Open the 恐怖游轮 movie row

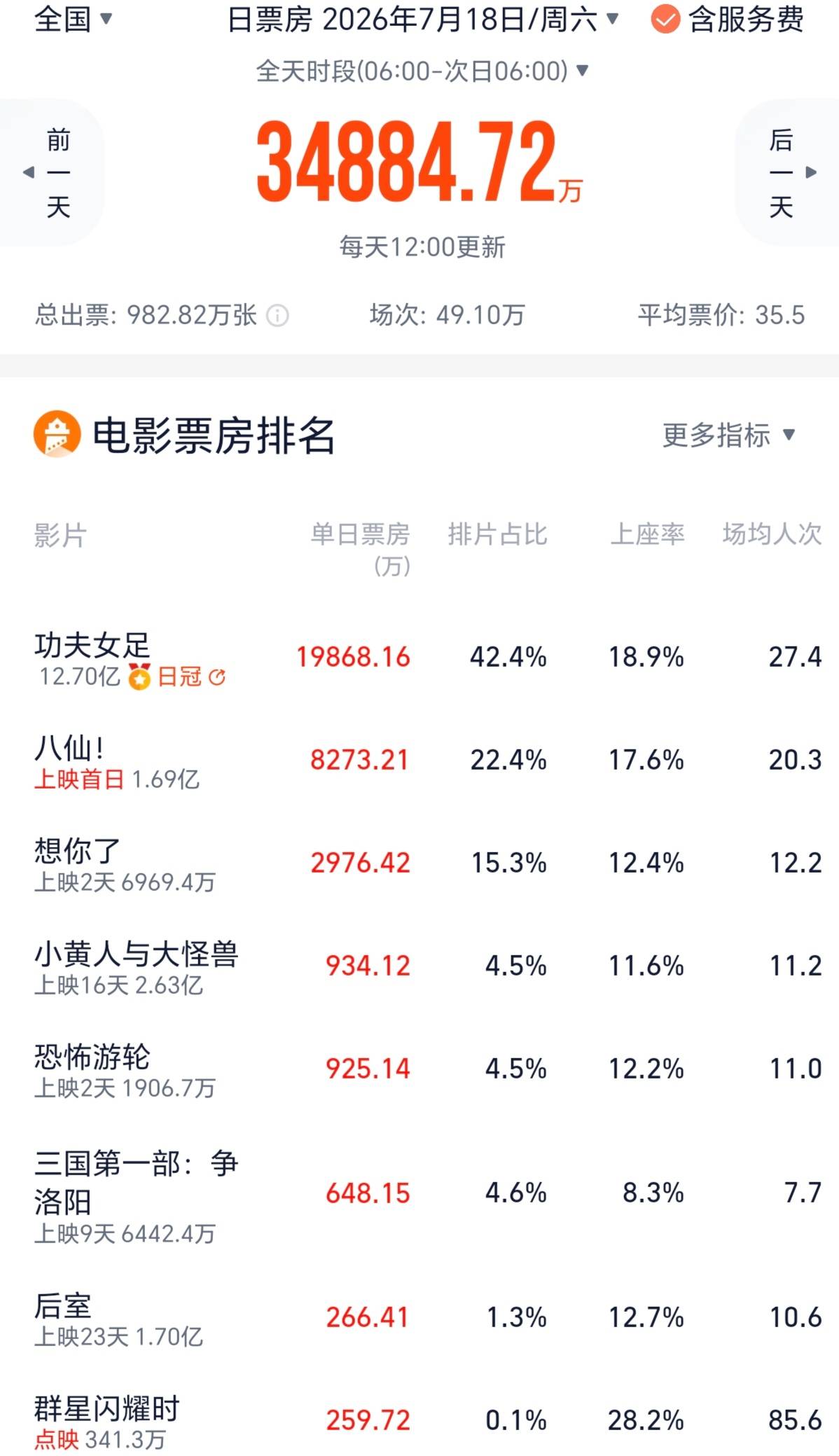tap(419, 1069)
